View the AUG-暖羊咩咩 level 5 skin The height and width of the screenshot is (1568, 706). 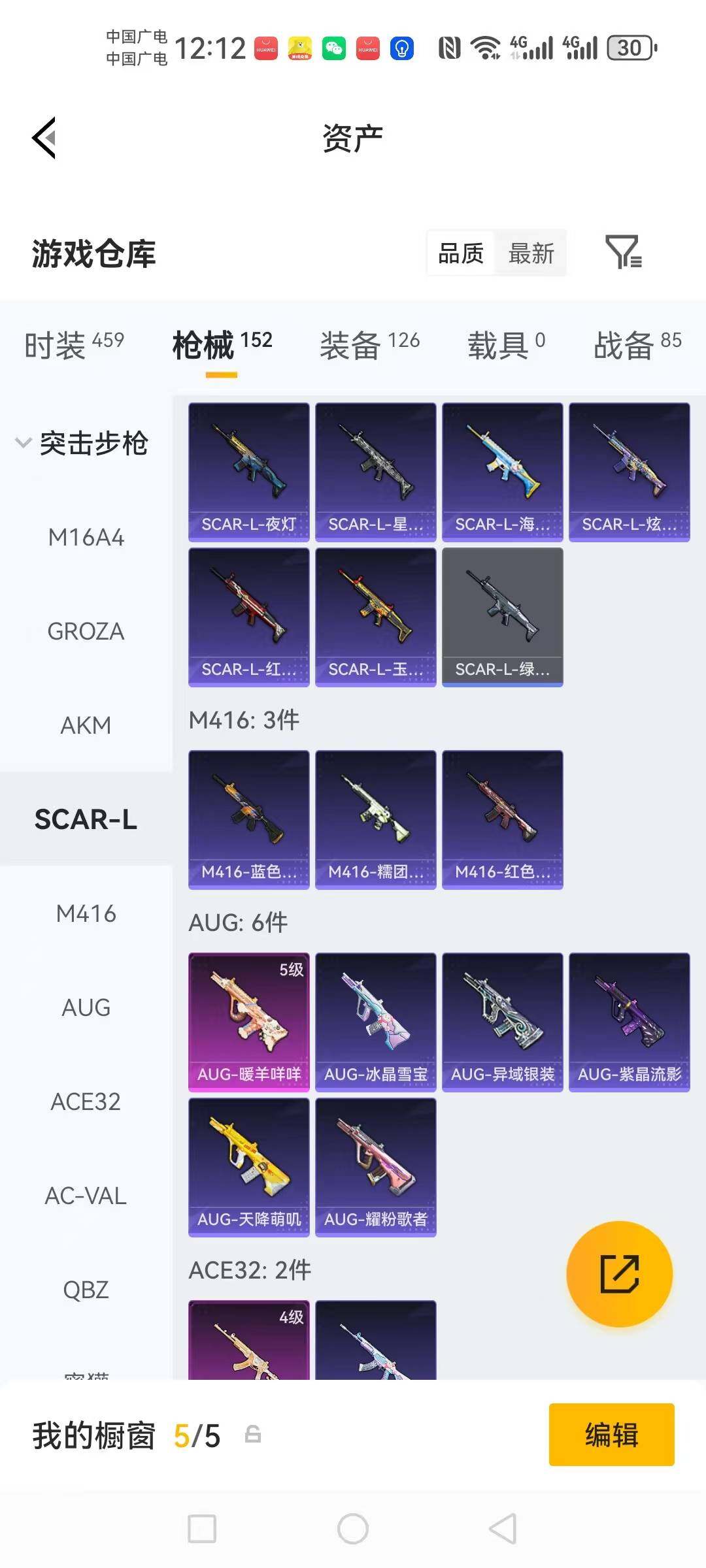click(x=248, y=1022)
